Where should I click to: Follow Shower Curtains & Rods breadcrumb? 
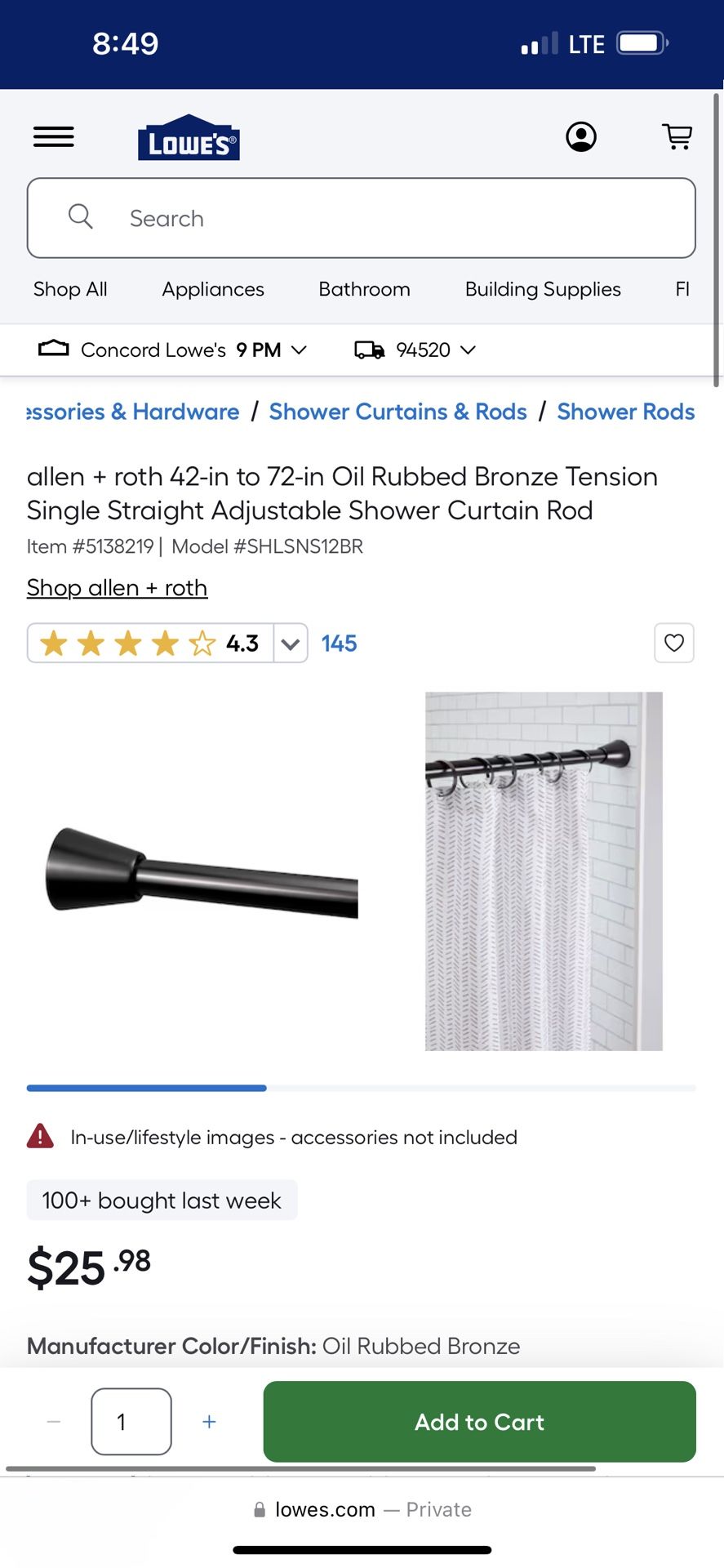pos(398,412)
